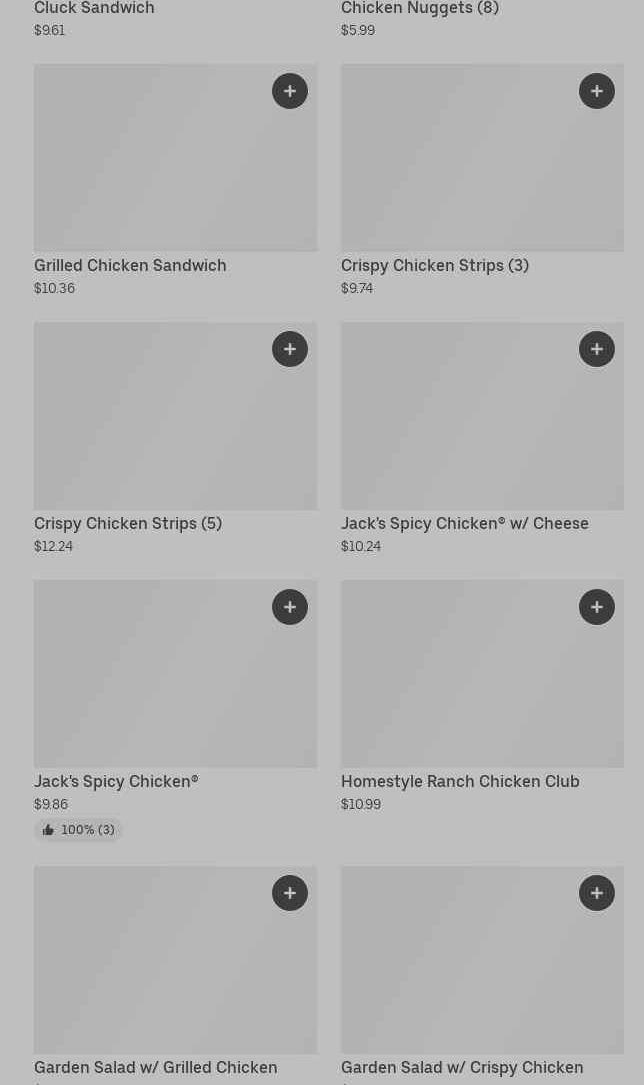The height and width of the screenshot is (1085, 644).
Task: Add Crispy Chicken Strips (3) to cart
Action: pos(597,91)
